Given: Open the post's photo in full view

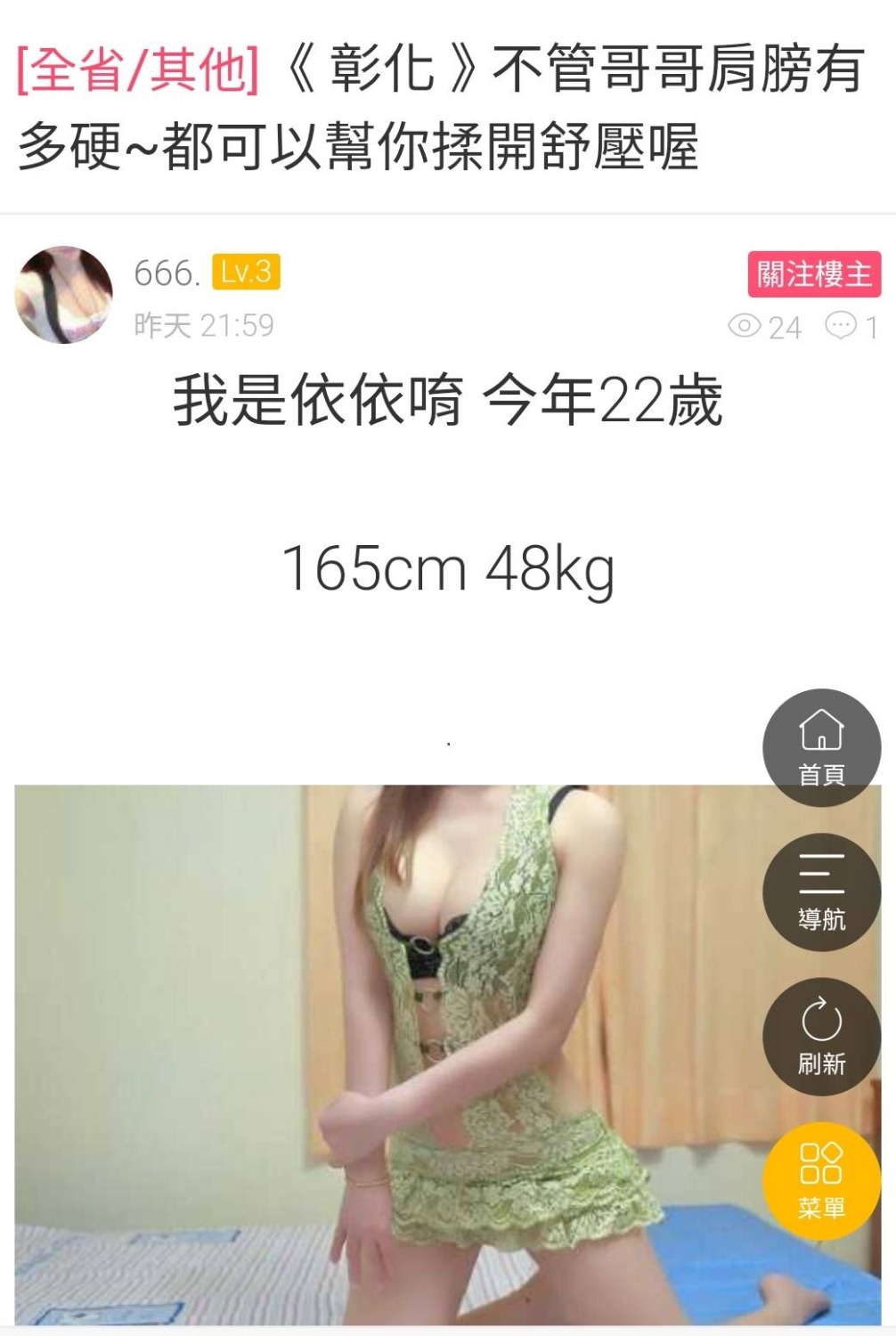Looking at the screenshot, I should tap(383, 1051).
